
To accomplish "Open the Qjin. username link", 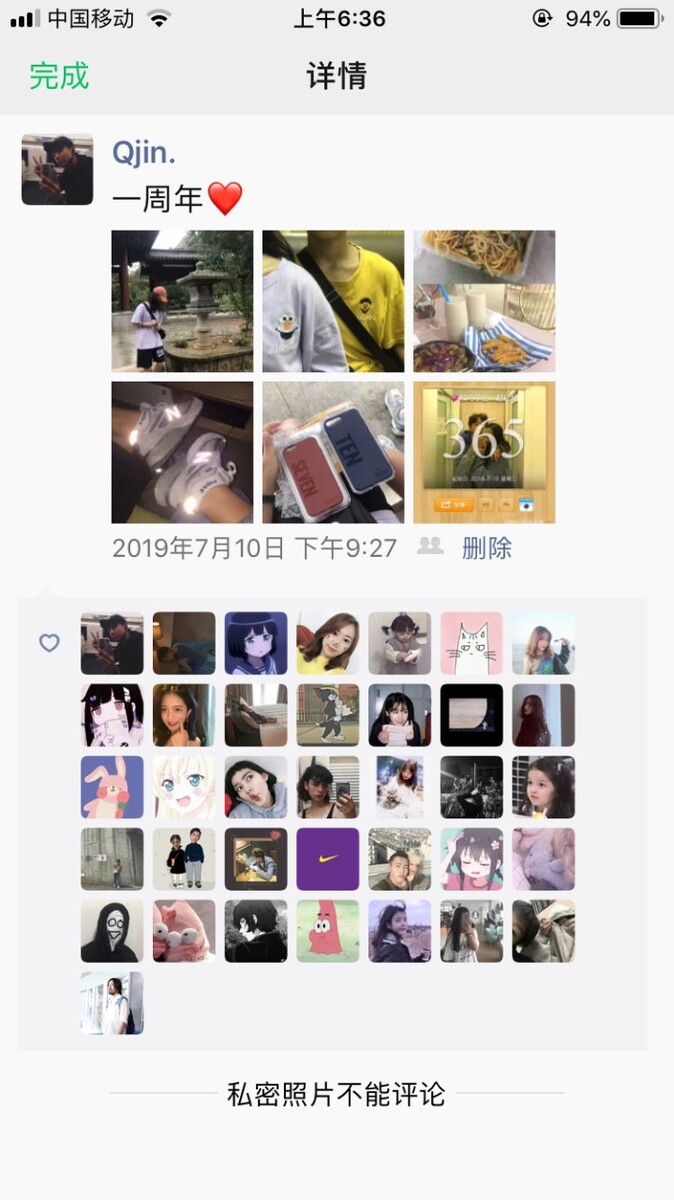I will [x=144, y=151].
